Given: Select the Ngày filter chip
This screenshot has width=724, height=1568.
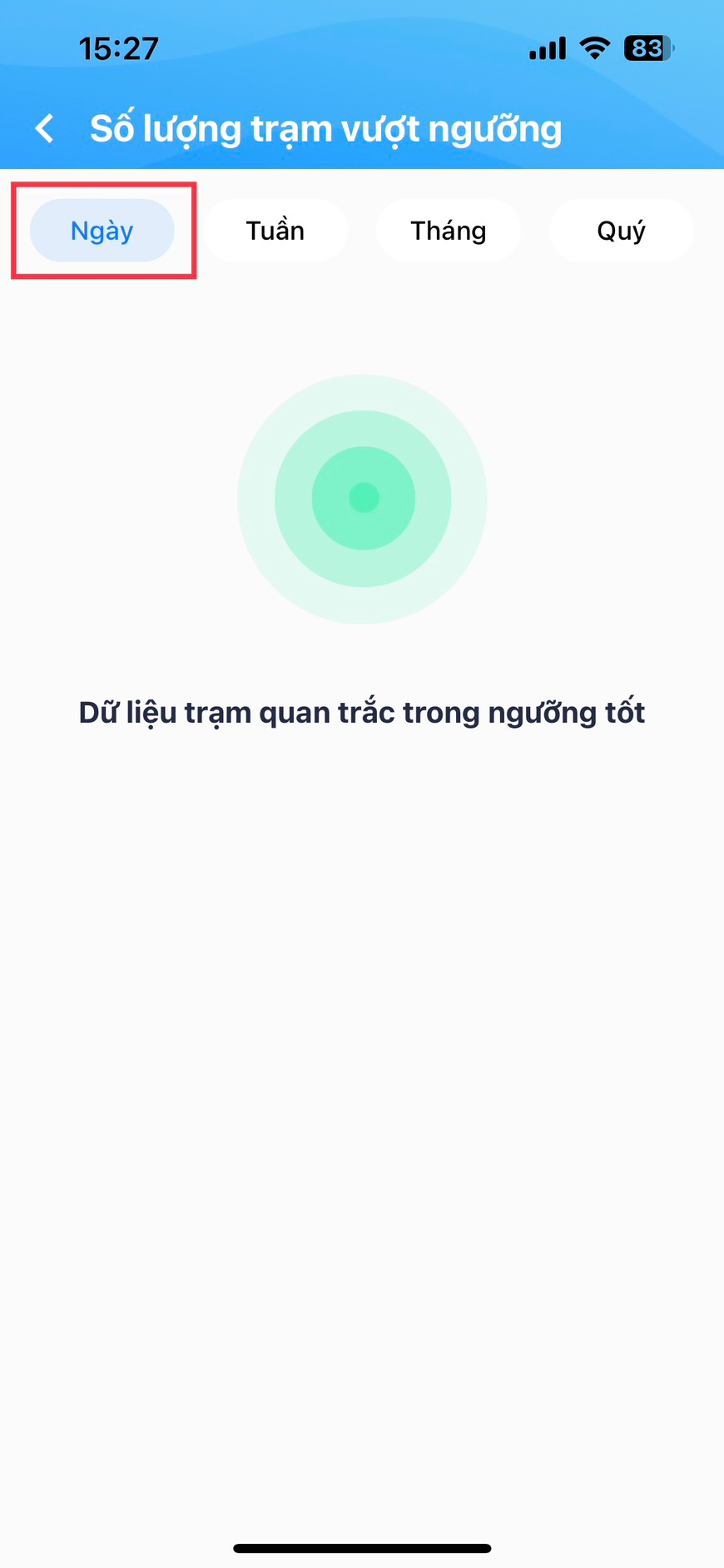Looking at the screenshot, I should point(102,231).
